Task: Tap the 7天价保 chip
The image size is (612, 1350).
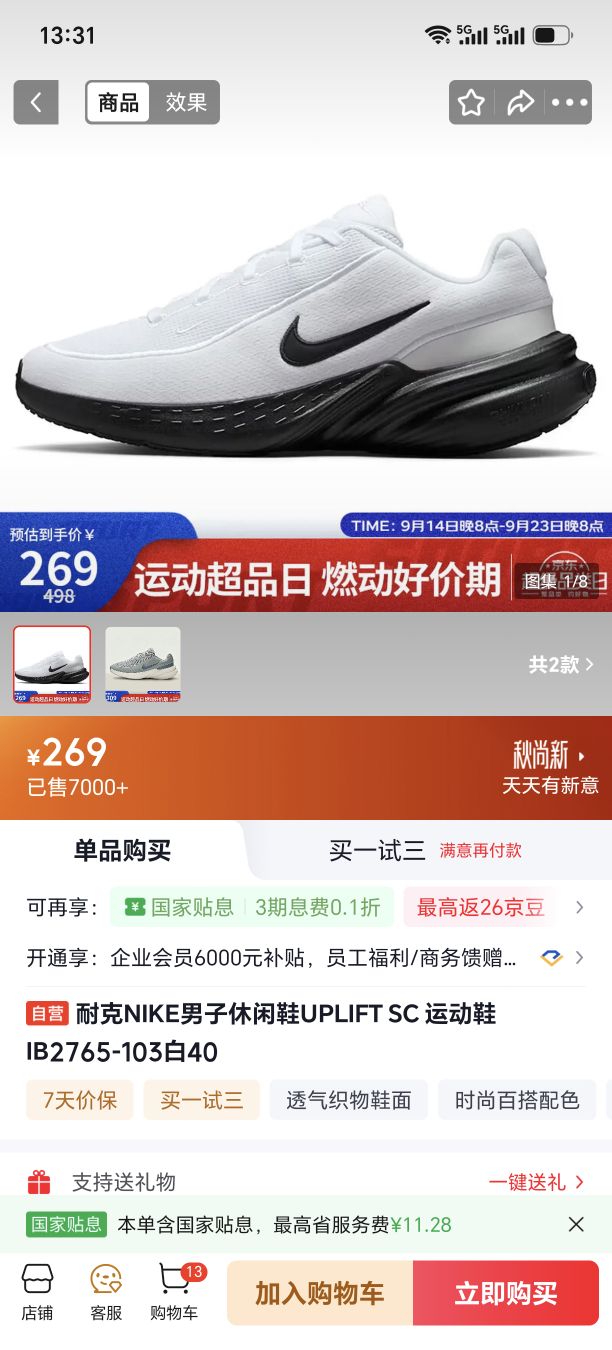Action: [x=80, y=1100]
